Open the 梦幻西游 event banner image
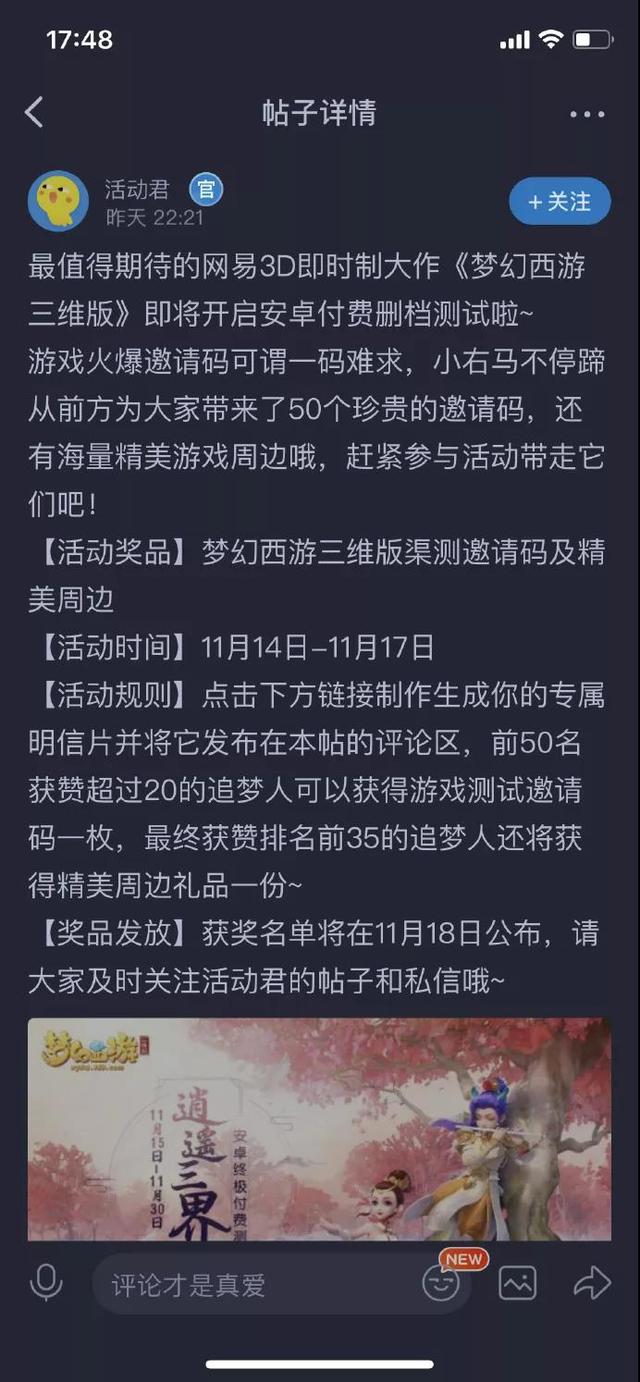 319,1129
